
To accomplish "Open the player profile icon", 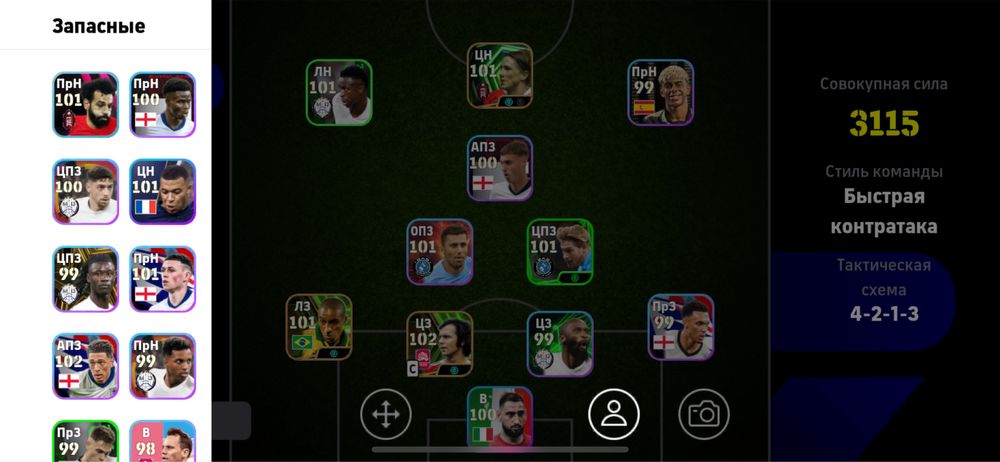I will coord(613,413).
